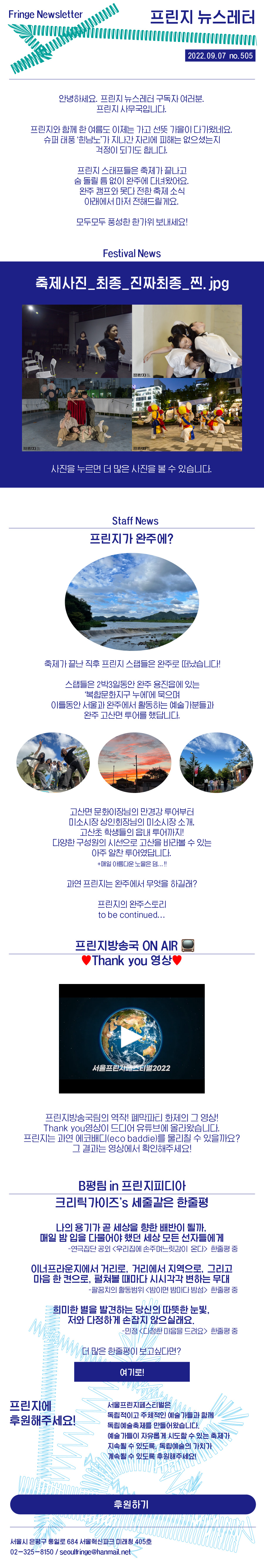Screen dimensions: 264x1568
Task: Open the festival photo collage
Action: pyautogui.click(x=132, y=377)
